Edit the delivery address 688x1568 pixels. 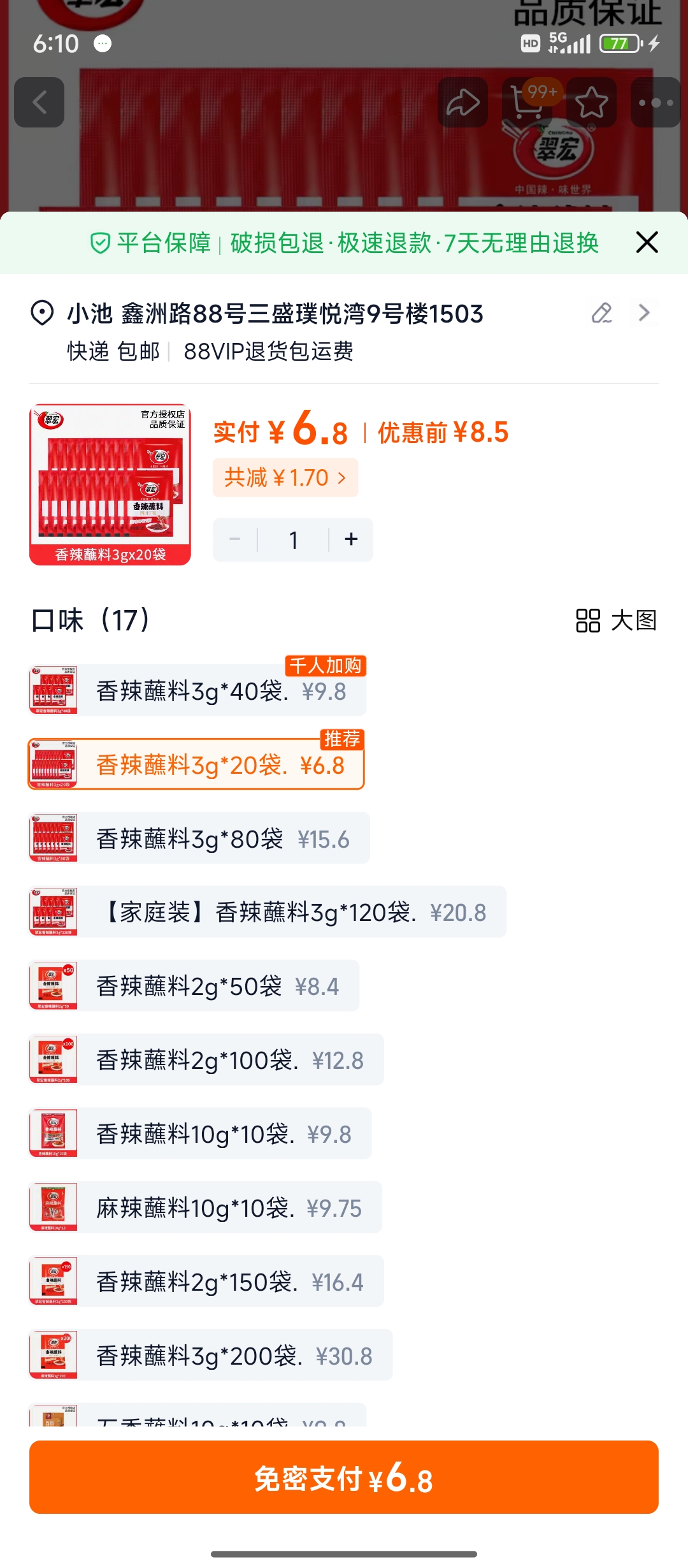(x=601, y=313)
